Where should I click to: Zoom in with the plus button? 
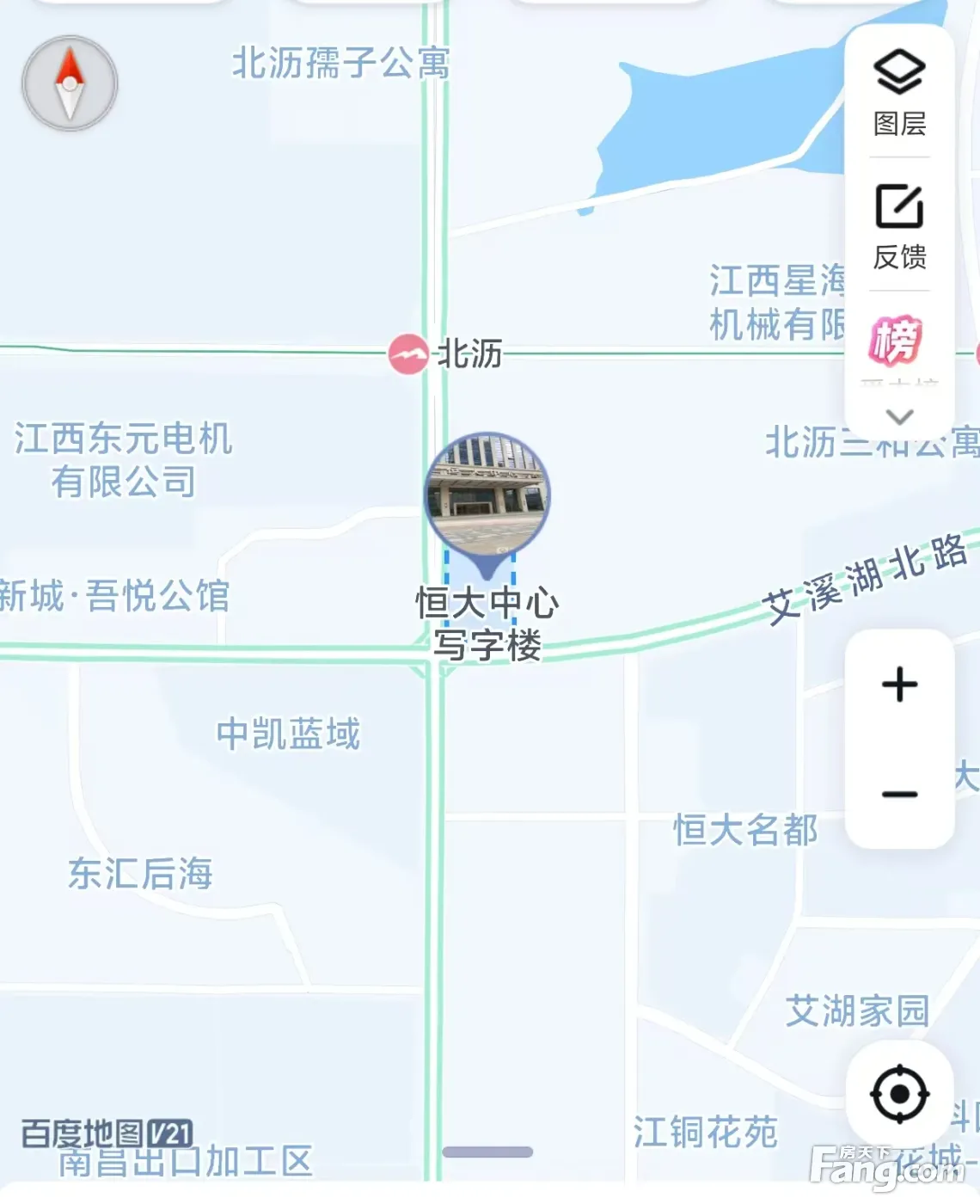(x=899, y=685)
